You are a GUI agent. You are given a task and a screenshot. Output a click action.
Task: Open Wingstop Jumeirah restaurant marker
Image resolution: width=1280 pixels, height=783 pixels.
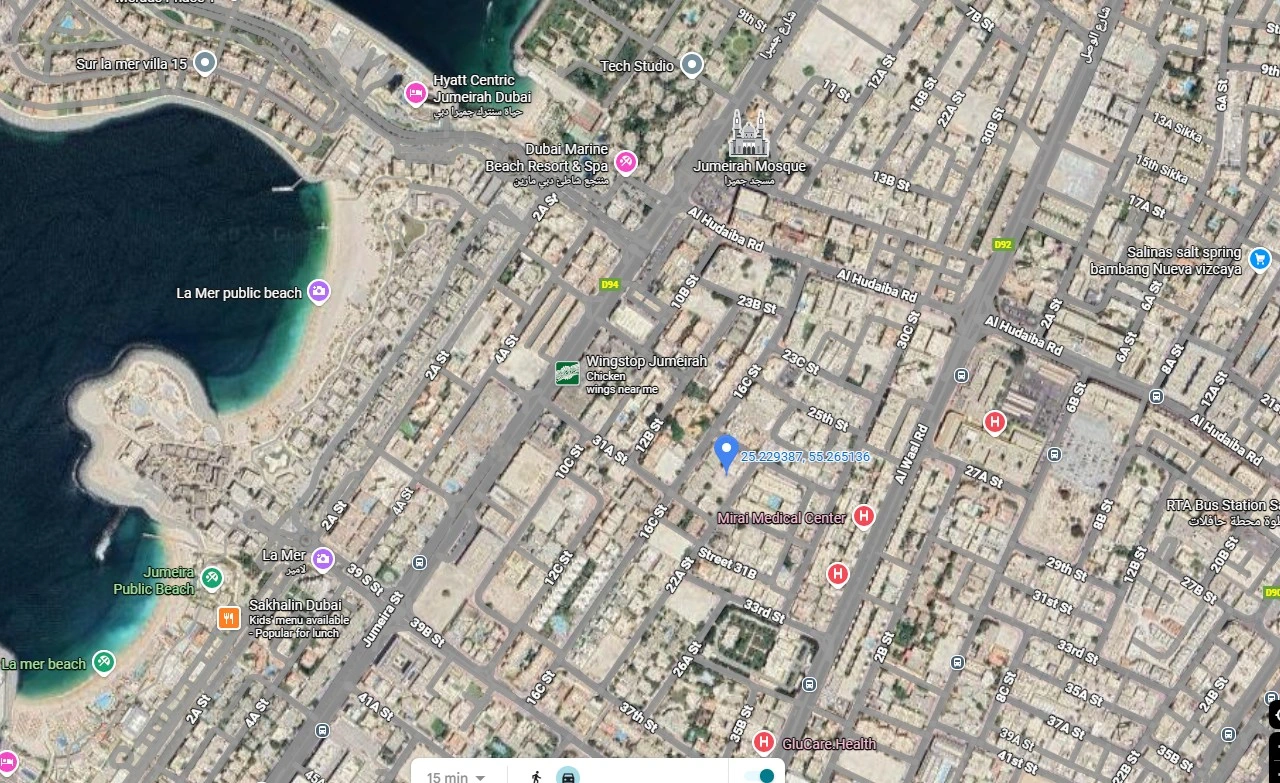568,373
